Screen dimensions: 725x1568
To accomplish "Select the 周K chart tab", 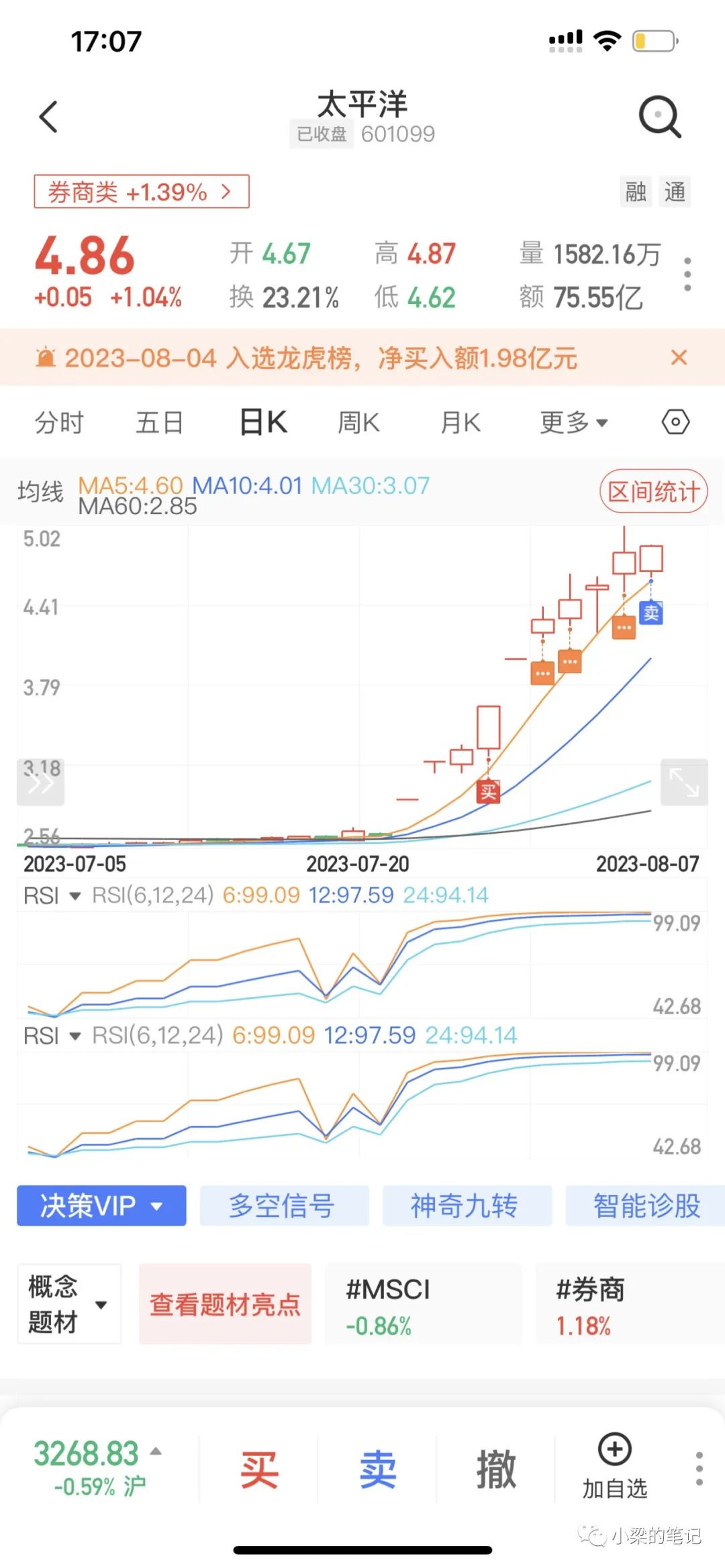I will tap(358, 423).
